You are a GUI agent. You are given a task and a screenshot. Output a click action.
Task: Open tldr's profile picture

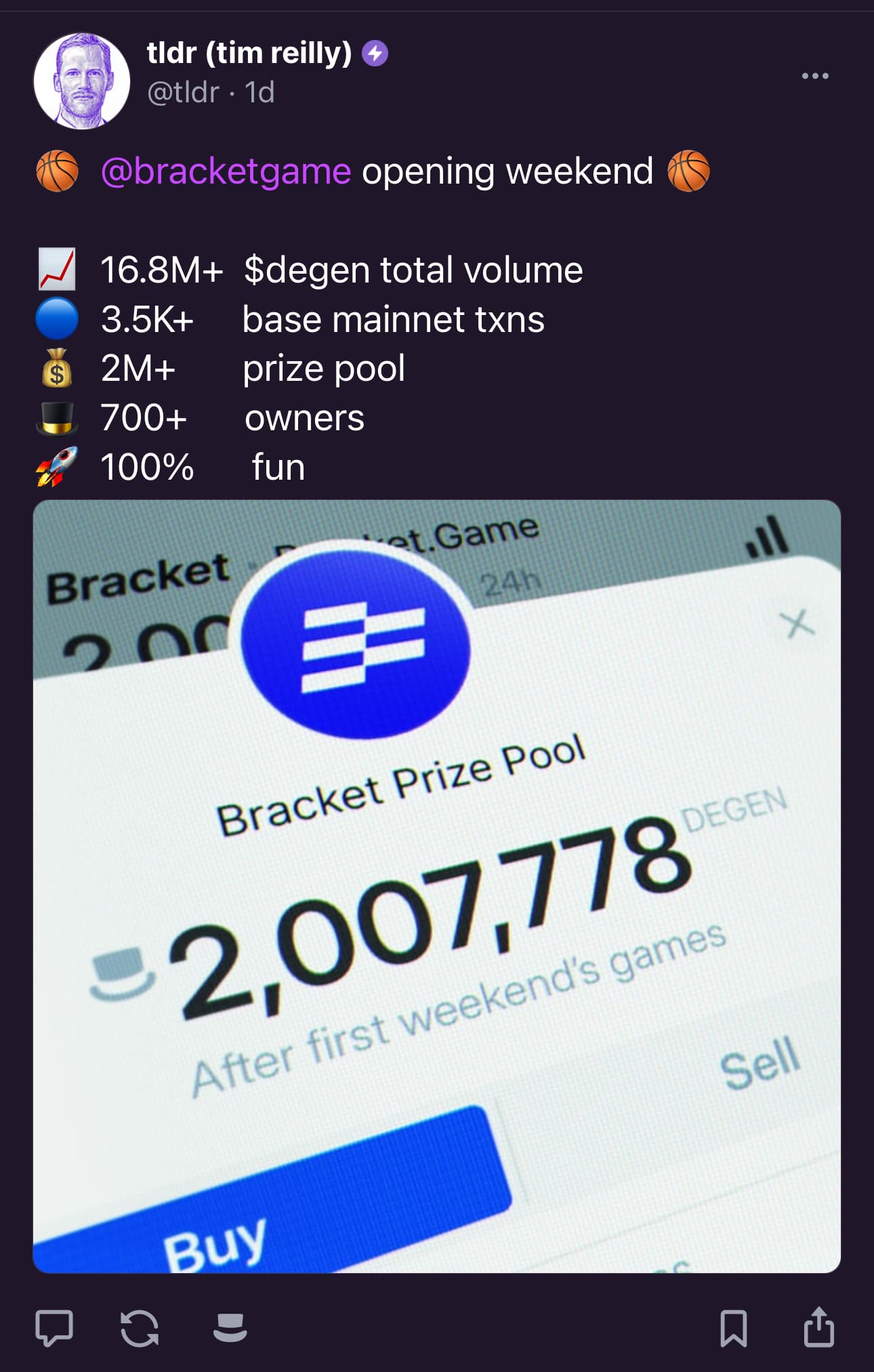[81, 81]
